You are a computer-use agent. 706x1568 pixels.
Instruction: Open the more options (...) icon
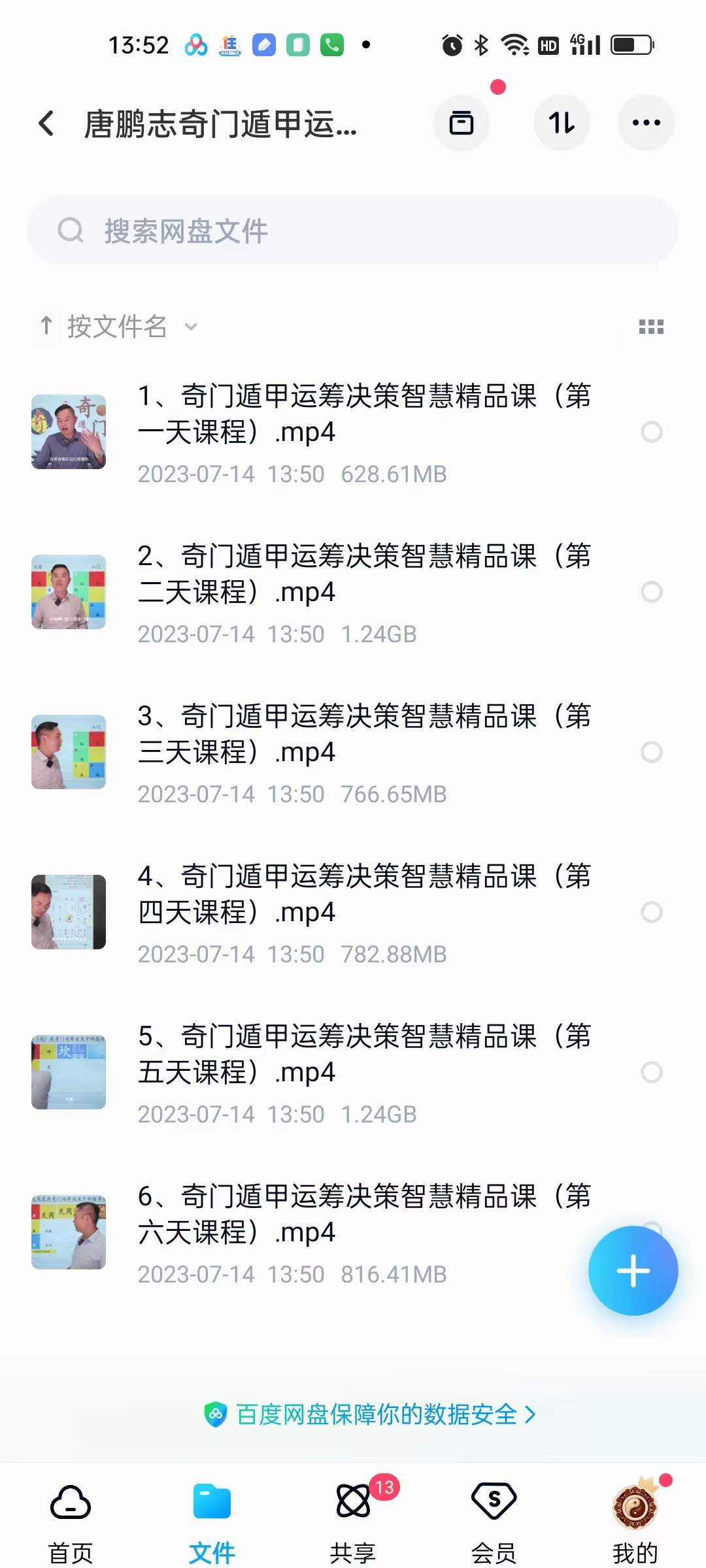pyautogui.click(x=646, y=123)
